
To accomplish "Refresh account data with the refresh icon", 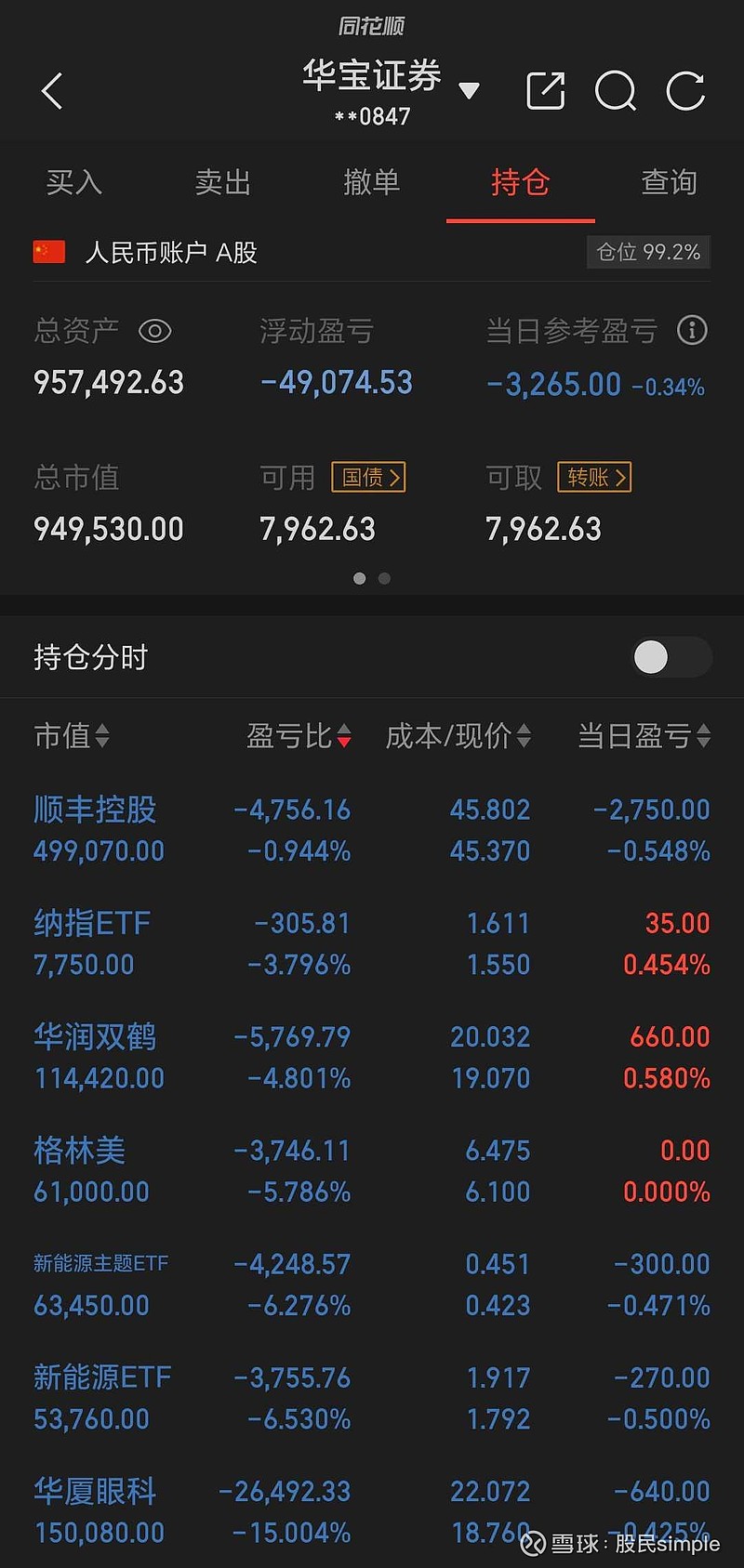I will 685,91.
